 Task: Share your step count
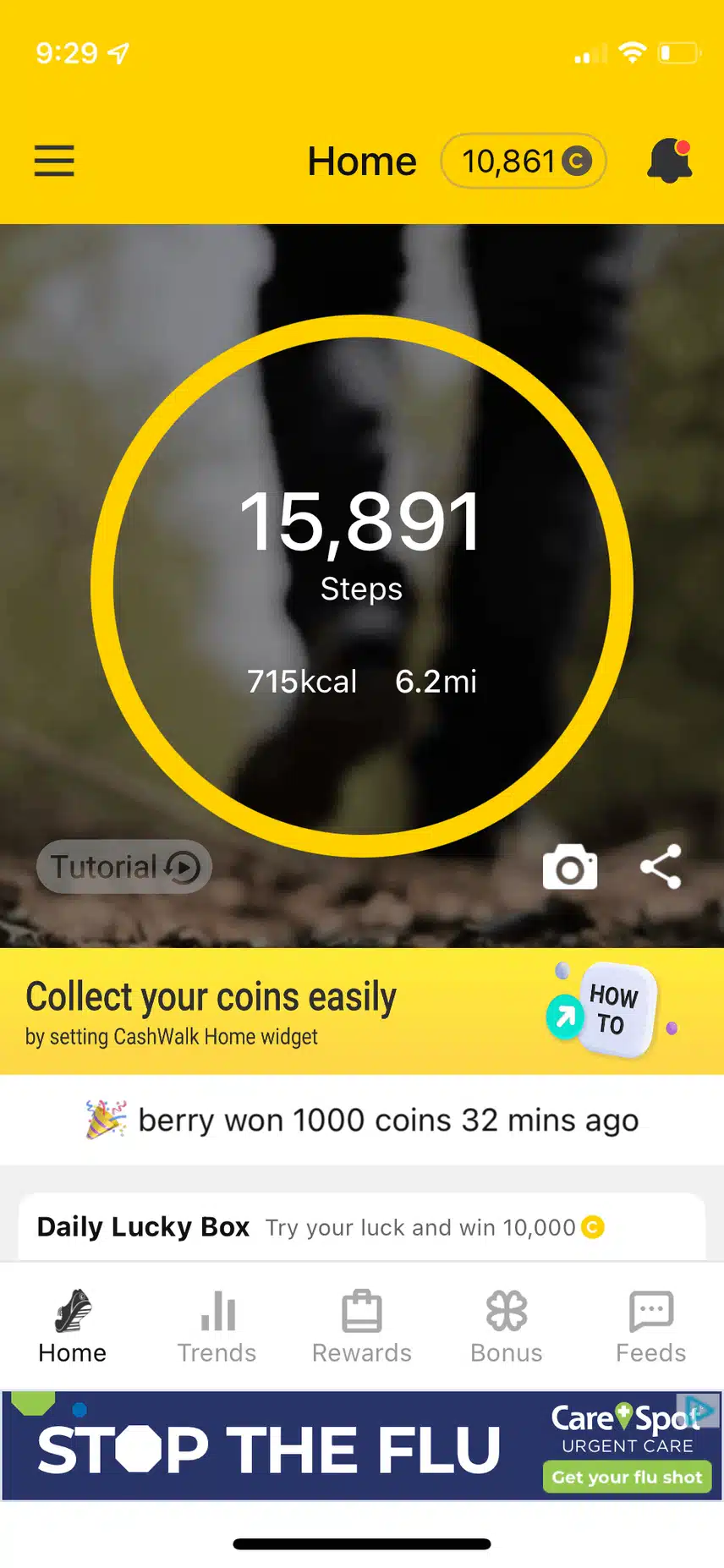click(661, 866)
